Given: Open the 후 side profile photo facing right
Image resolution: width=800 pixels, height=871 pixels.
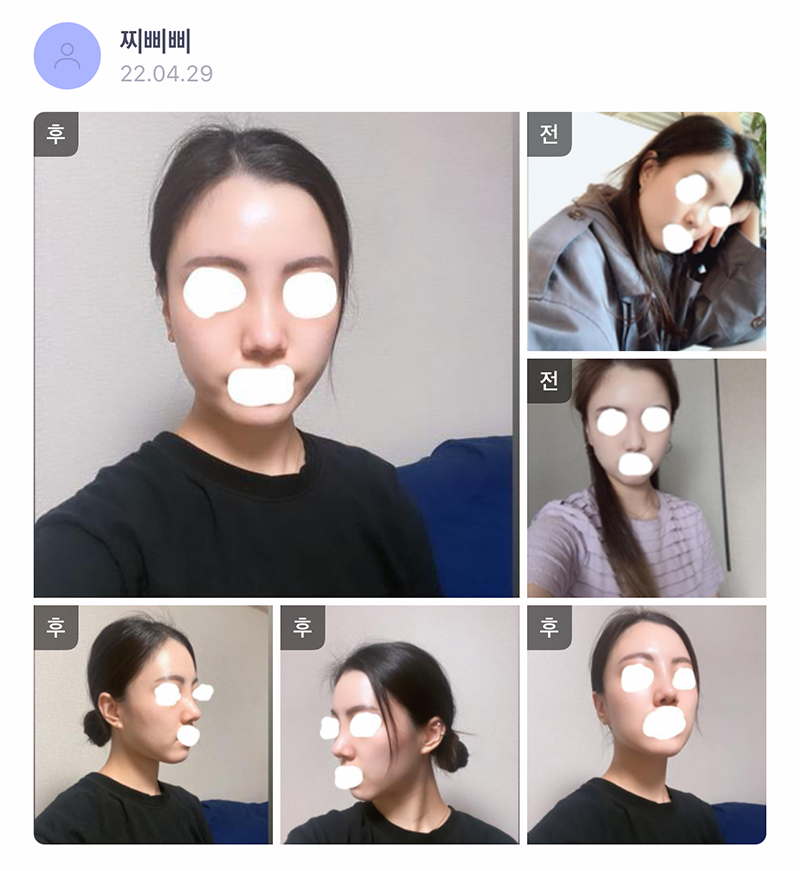Looking at the screenshot, I should pyautogui.click(x=153, y=724).
